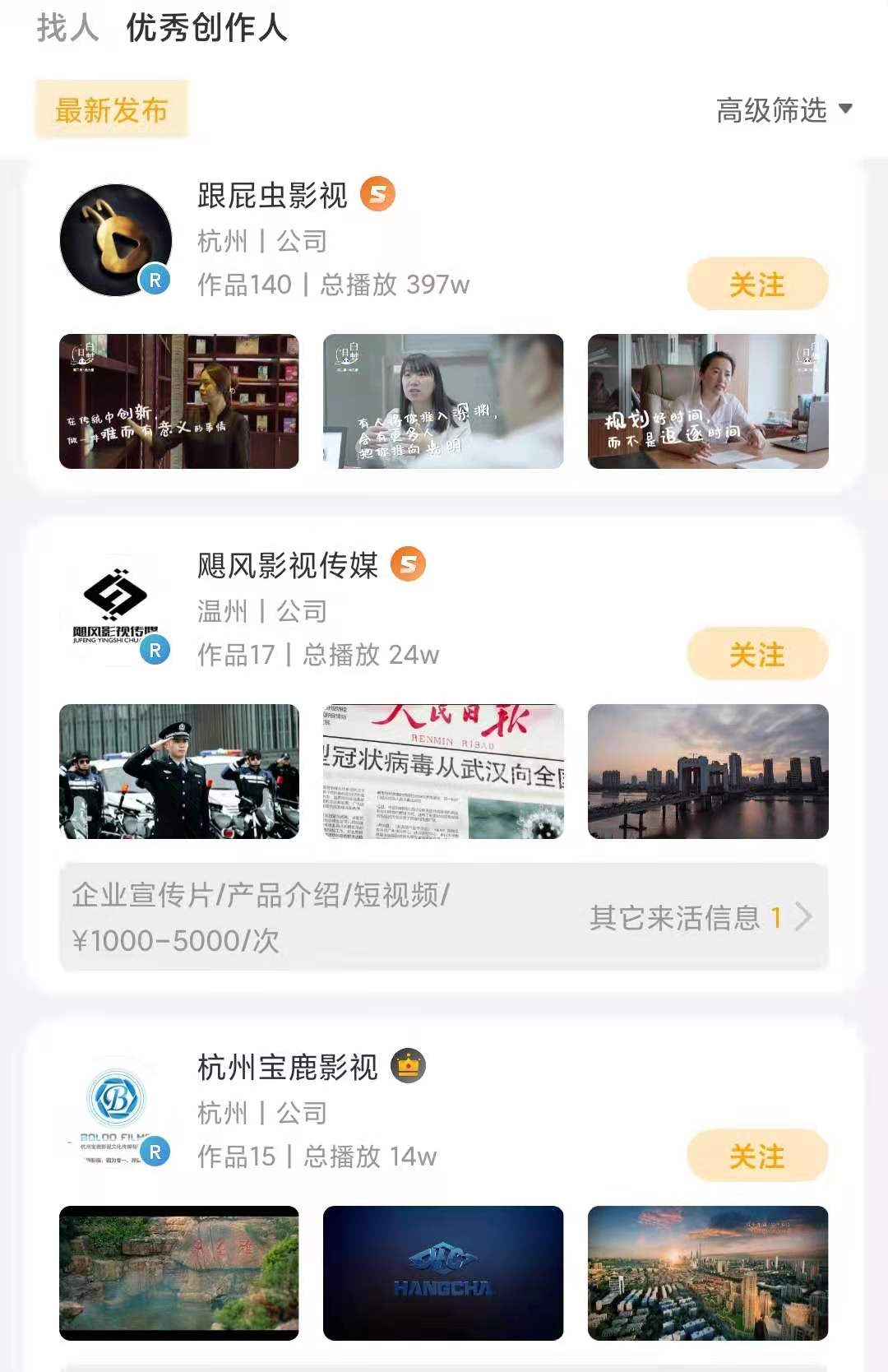Open 飓风影视传媒 profile avatar
Image resolution: width=888 pixels, height=1372 pixels.
coord(116,610)
